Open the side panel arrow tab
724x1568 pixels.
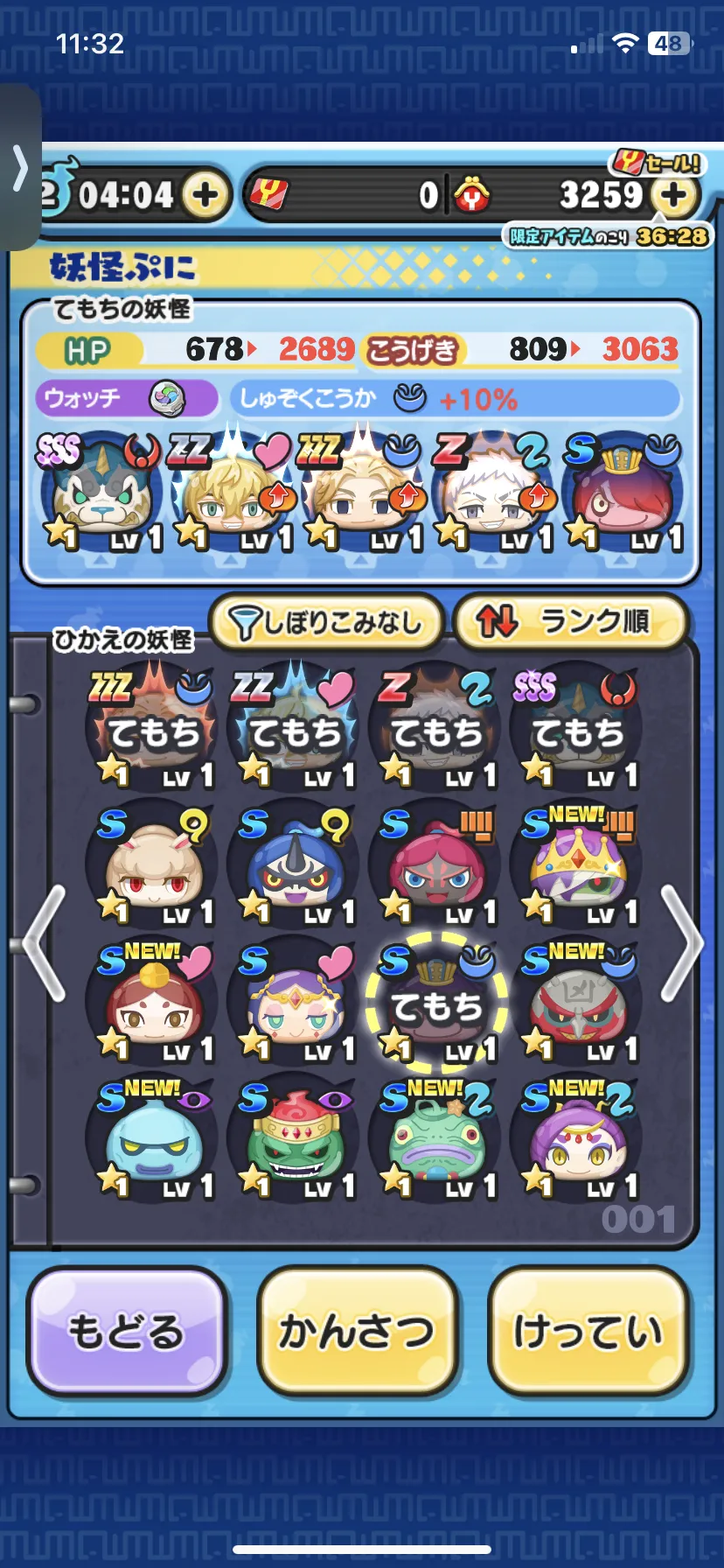(19, 168)
